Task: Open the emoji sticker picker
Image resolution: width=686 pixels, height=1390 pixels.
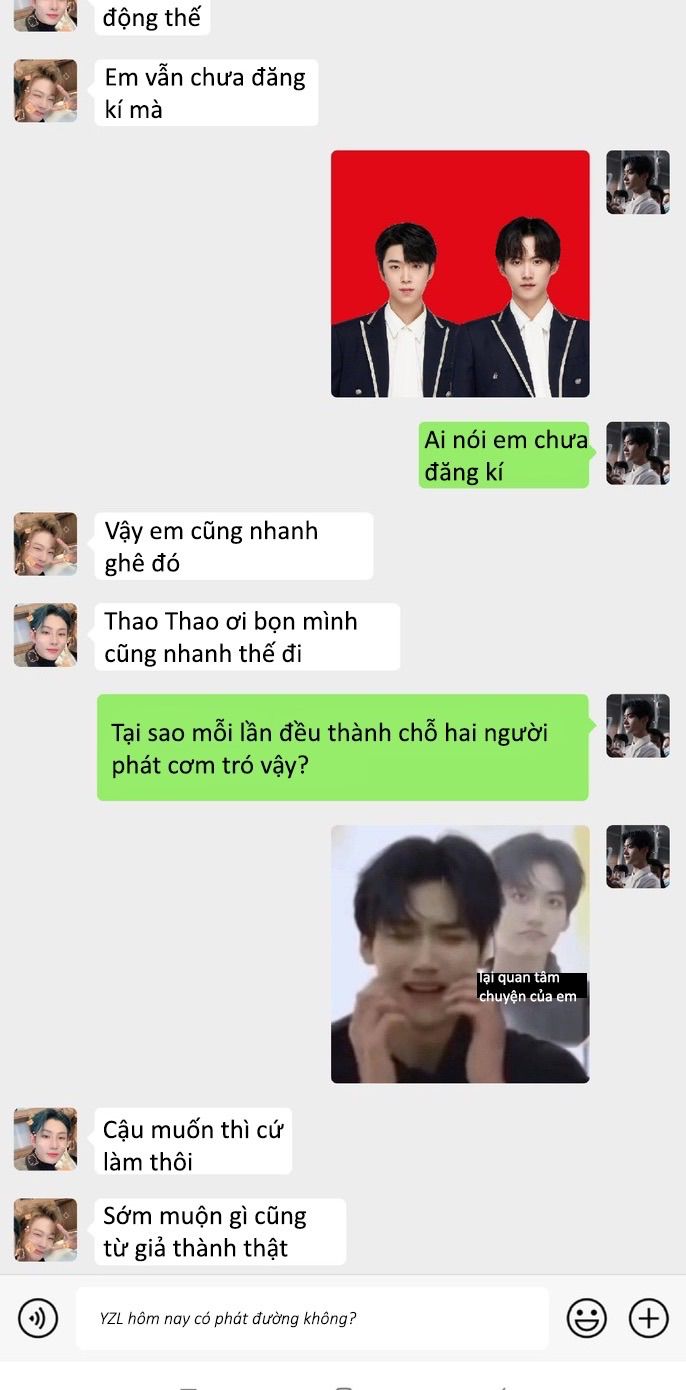Action: coord(587,1318)
